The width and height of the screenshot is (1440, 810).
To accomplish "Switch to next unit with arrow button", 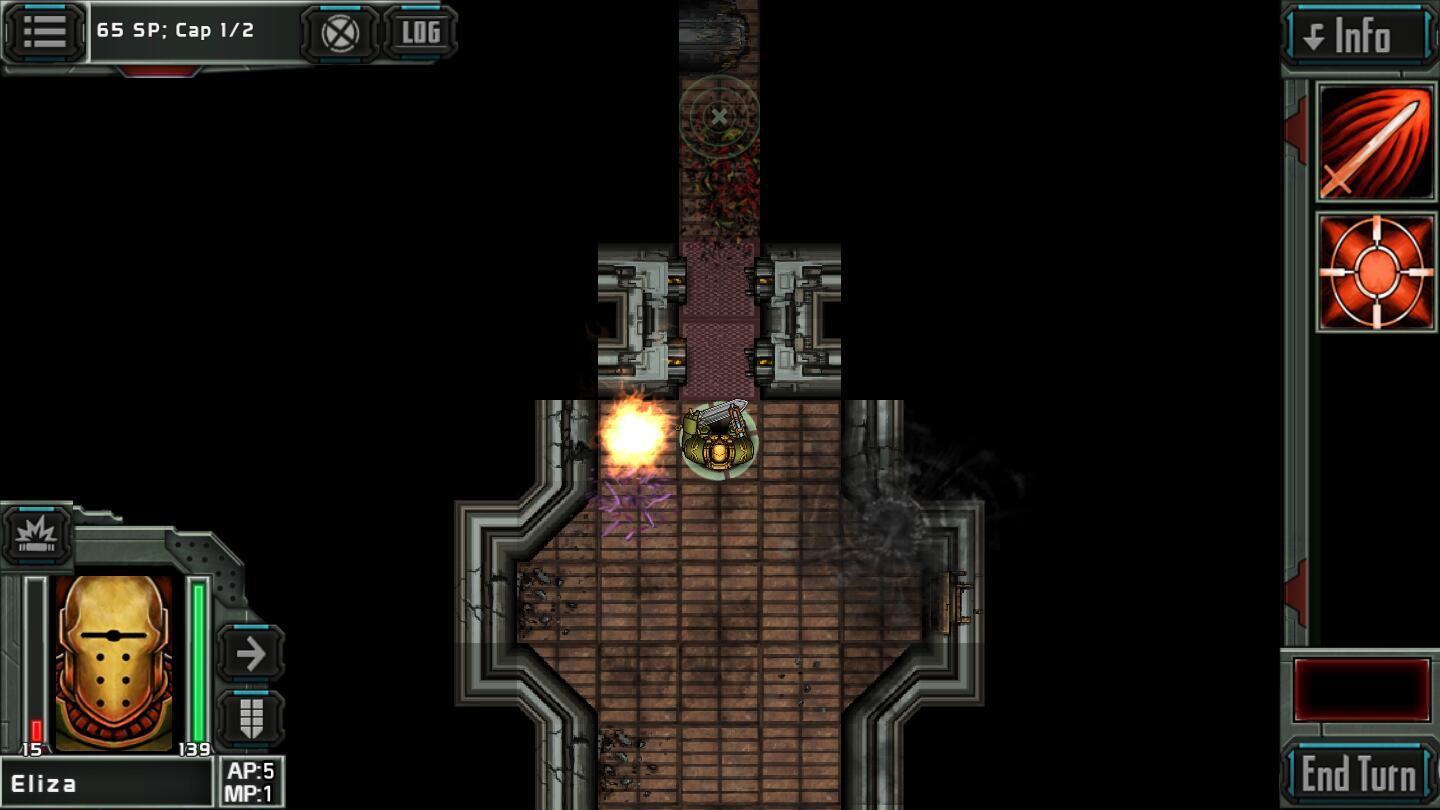I will (250, 655).
